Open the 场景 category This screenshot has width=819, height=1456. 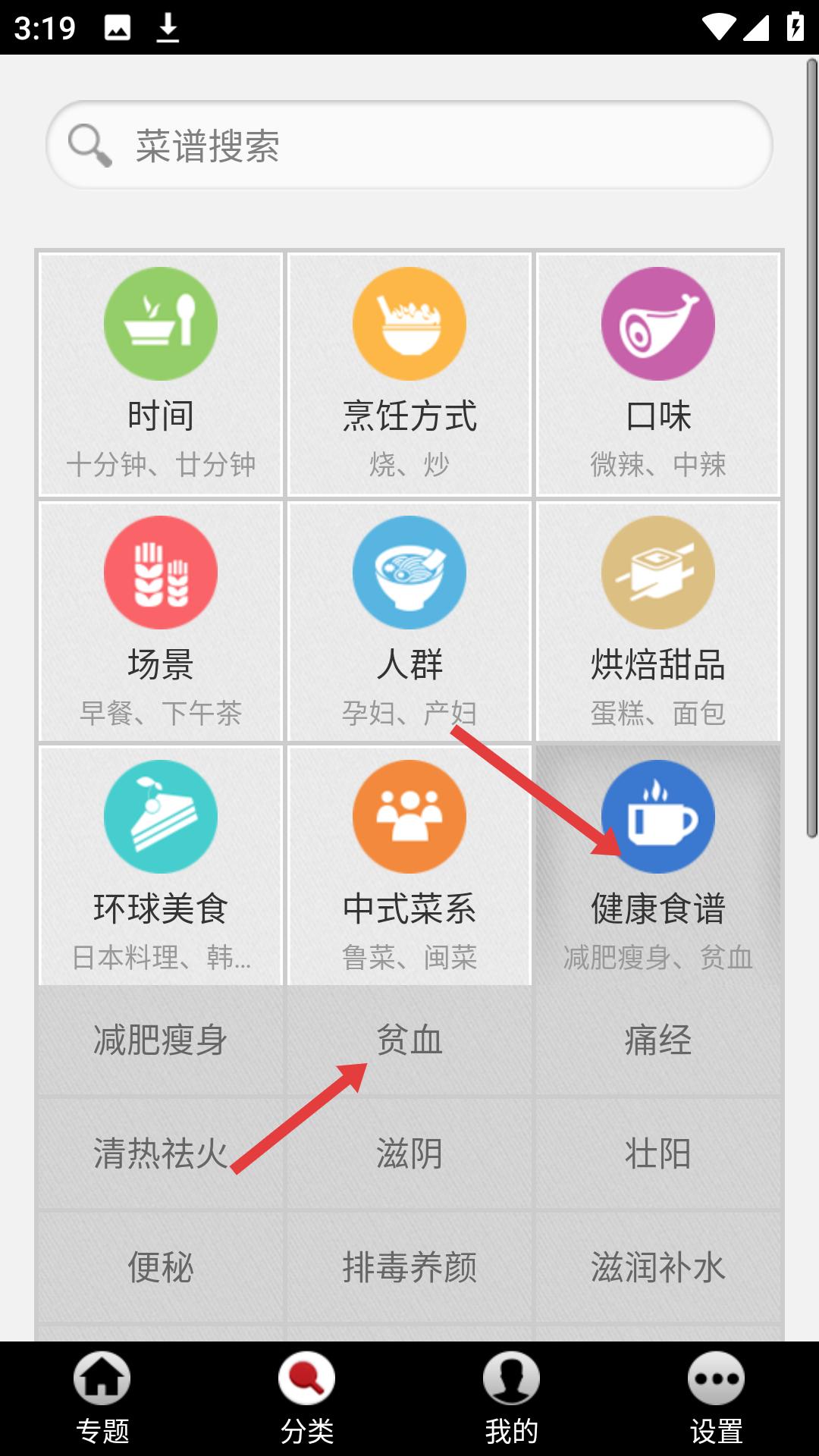pos(161,621)
